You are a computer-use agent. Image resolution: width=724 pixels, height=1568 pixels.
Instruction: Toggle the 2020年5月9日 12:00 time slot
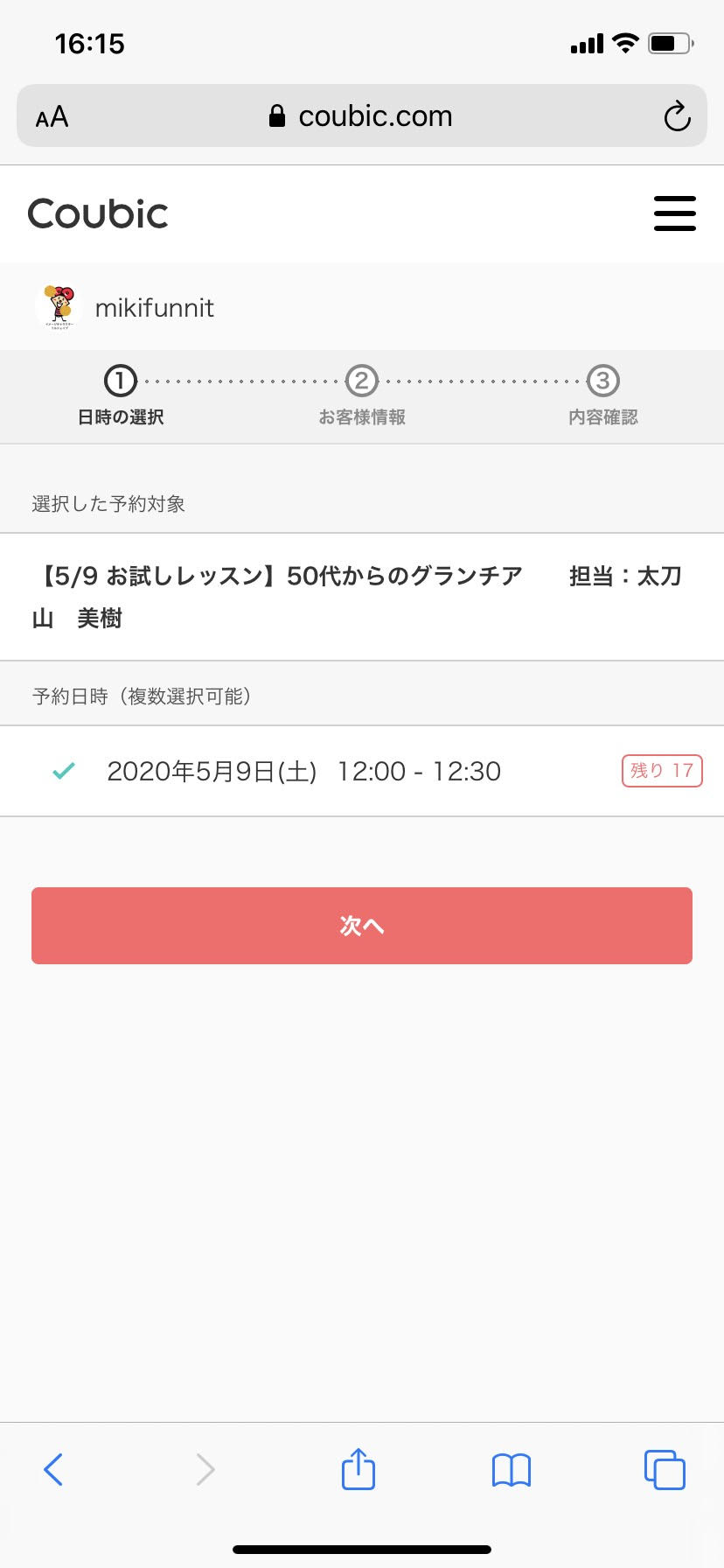pyautogui.click(x=362, y=771)
